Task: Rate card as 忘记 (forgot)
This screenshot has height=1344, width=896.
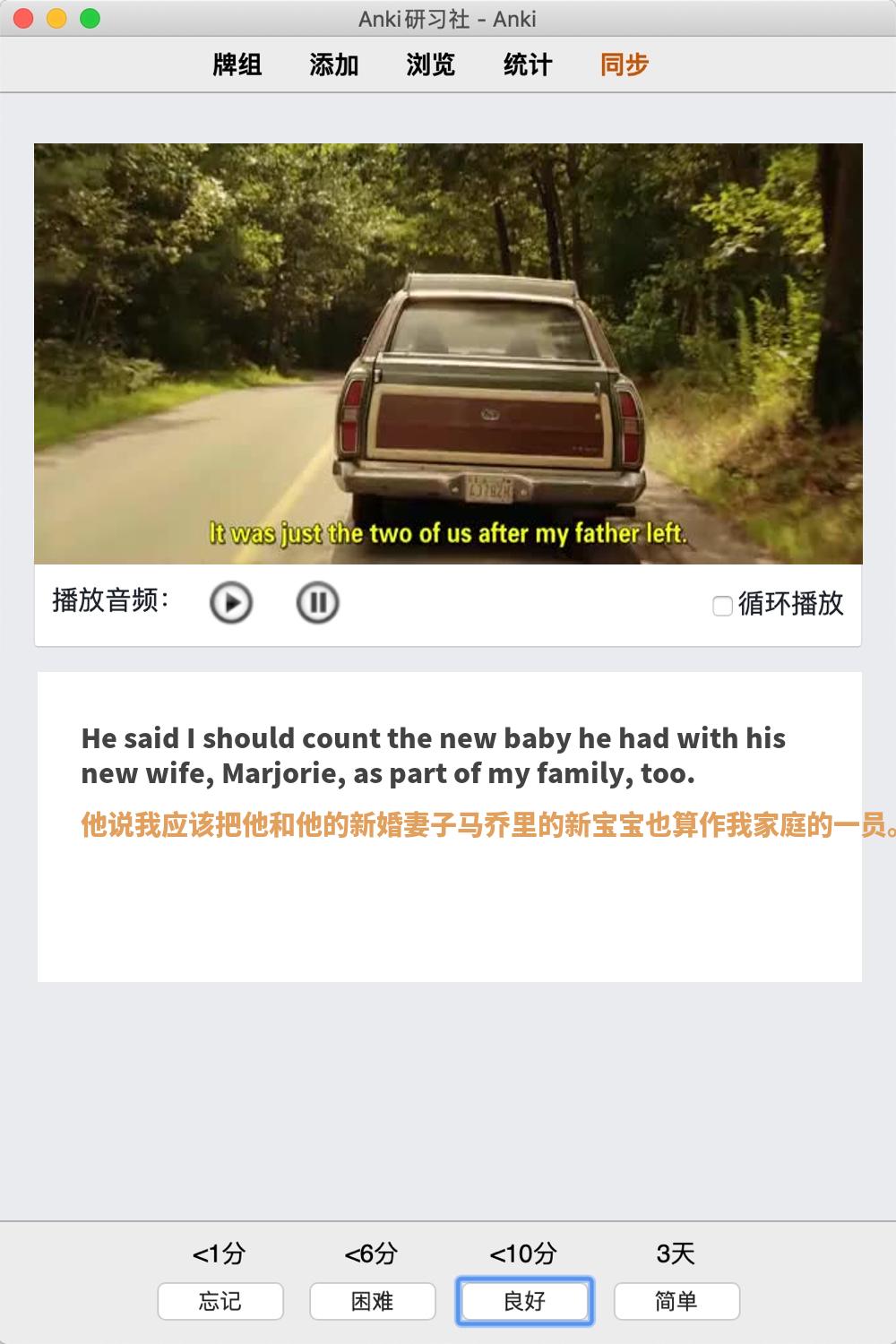Action: 220,1301
